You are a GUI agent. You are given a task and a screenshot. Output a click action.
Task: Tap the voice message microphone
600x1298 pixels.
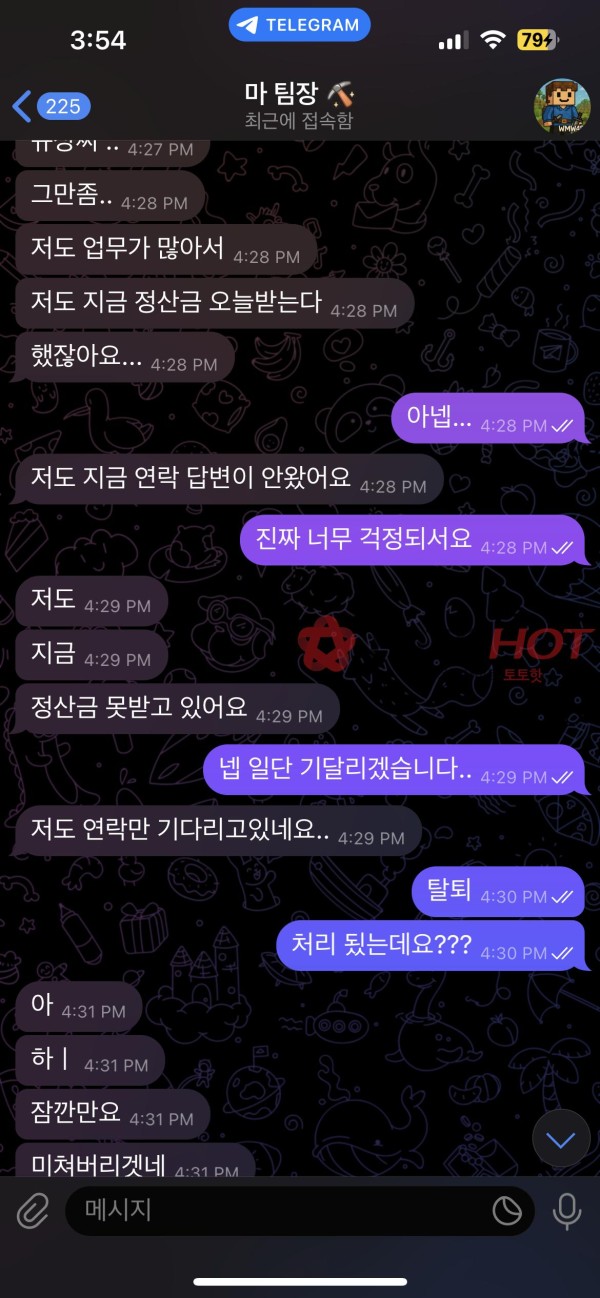click(567, 1212)
